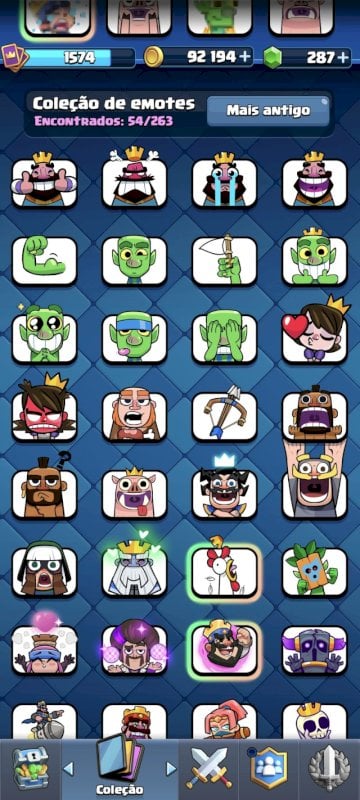Tap the 'Mais antigo' sort button
The height and width of the screenshot is (800, 360).
268,110
